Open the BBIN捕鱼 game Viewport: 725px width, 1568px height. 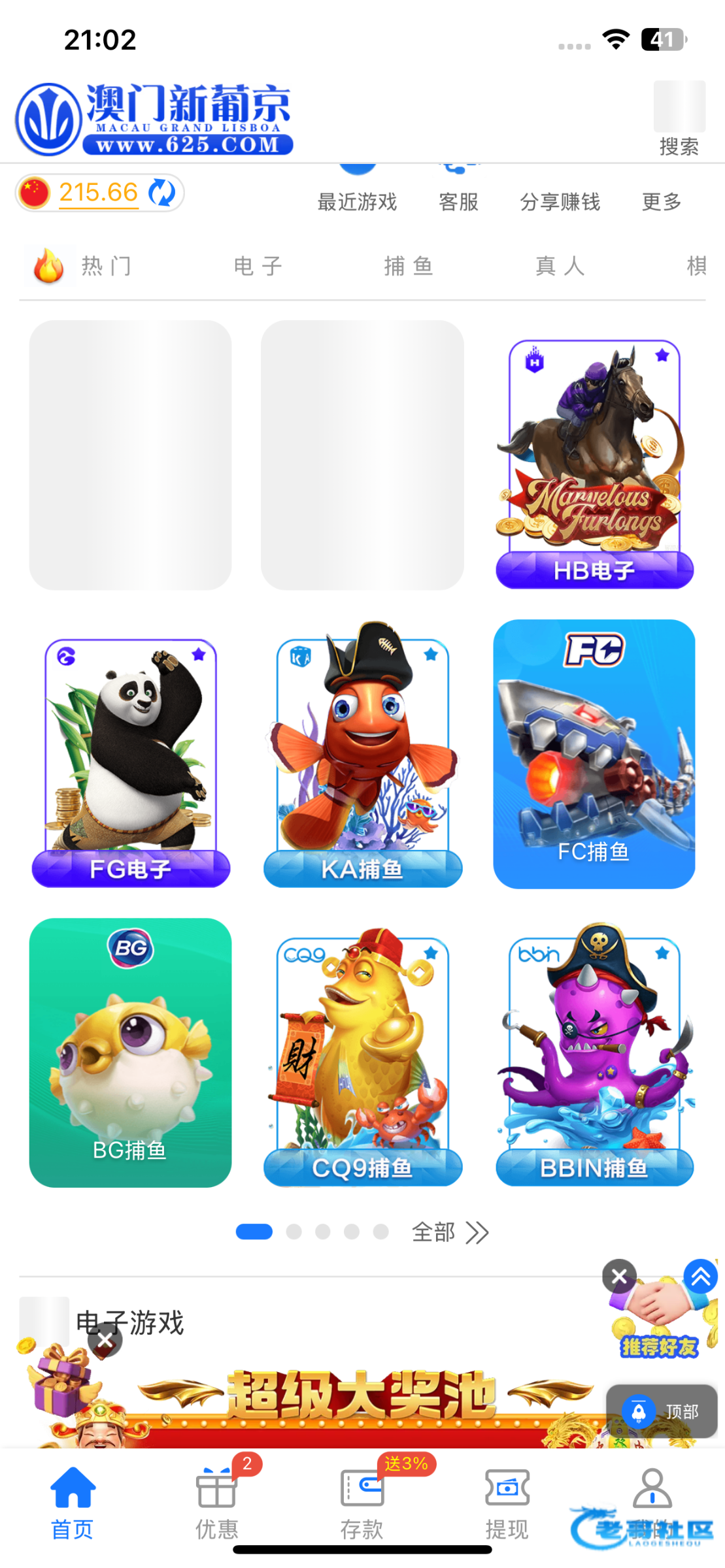click(x=594, y=1055)
